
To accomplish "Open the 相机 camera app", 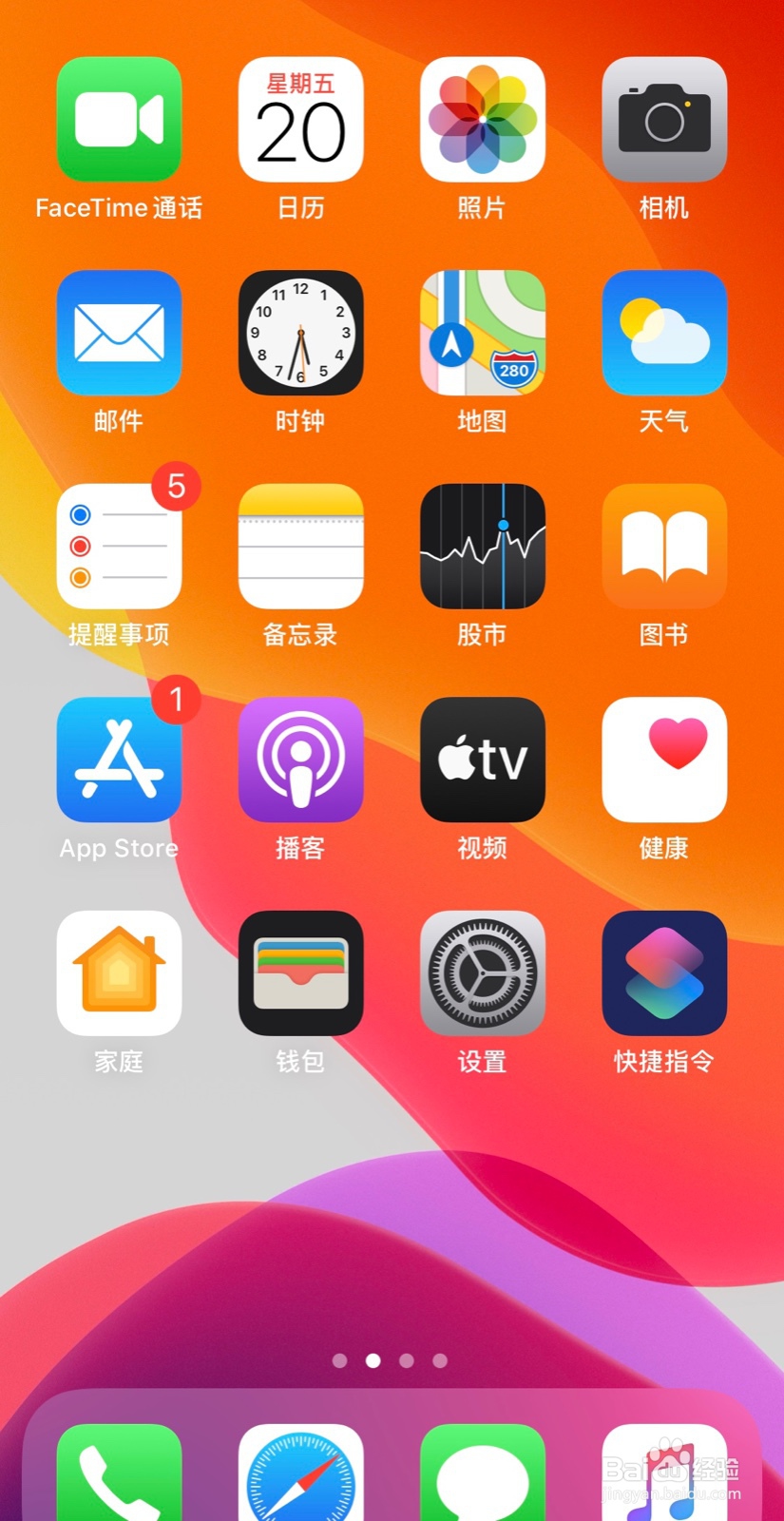I will pos(663,118).
